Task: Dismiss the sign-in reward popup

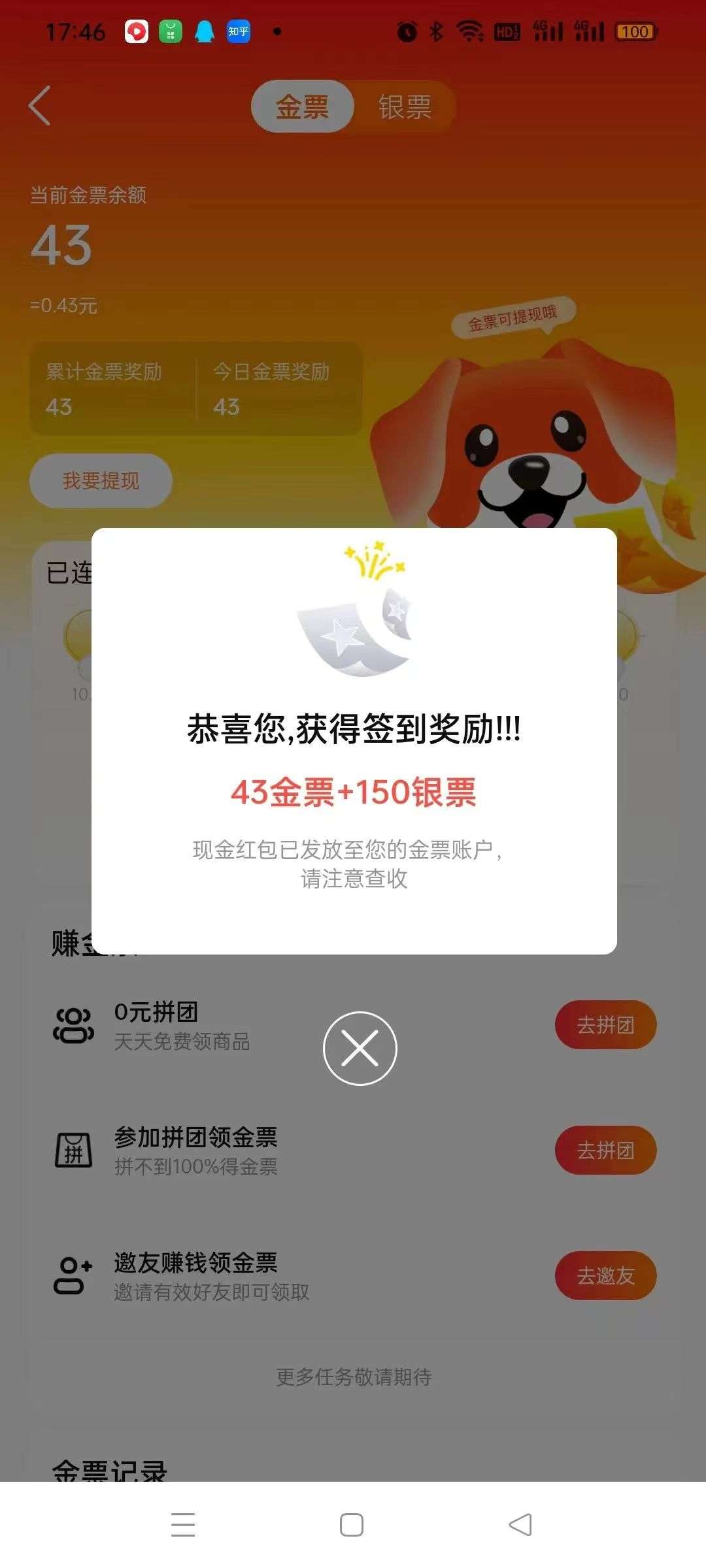Action: (x=360, y=1048)
